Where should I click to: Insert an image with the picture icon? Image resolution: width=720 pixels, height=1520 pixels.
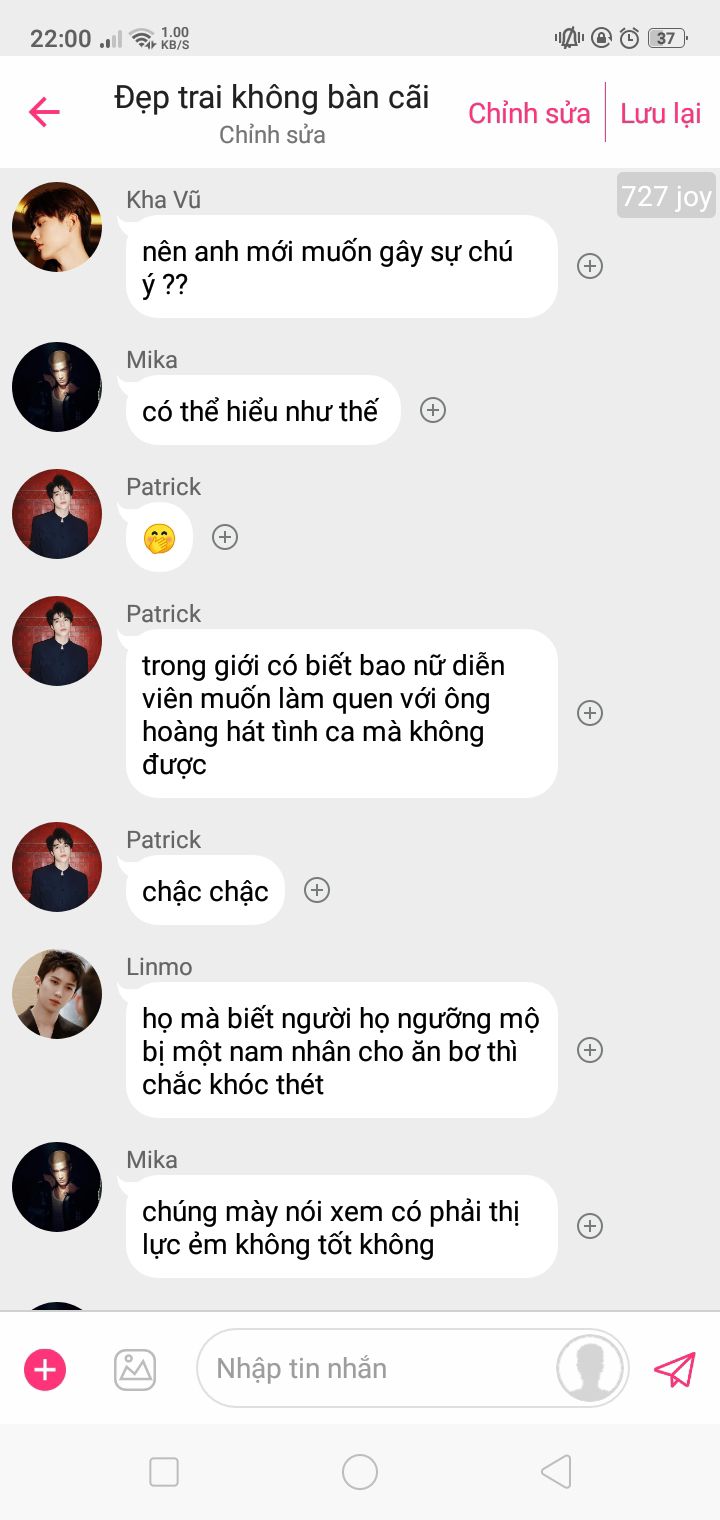coord(135,1369)
